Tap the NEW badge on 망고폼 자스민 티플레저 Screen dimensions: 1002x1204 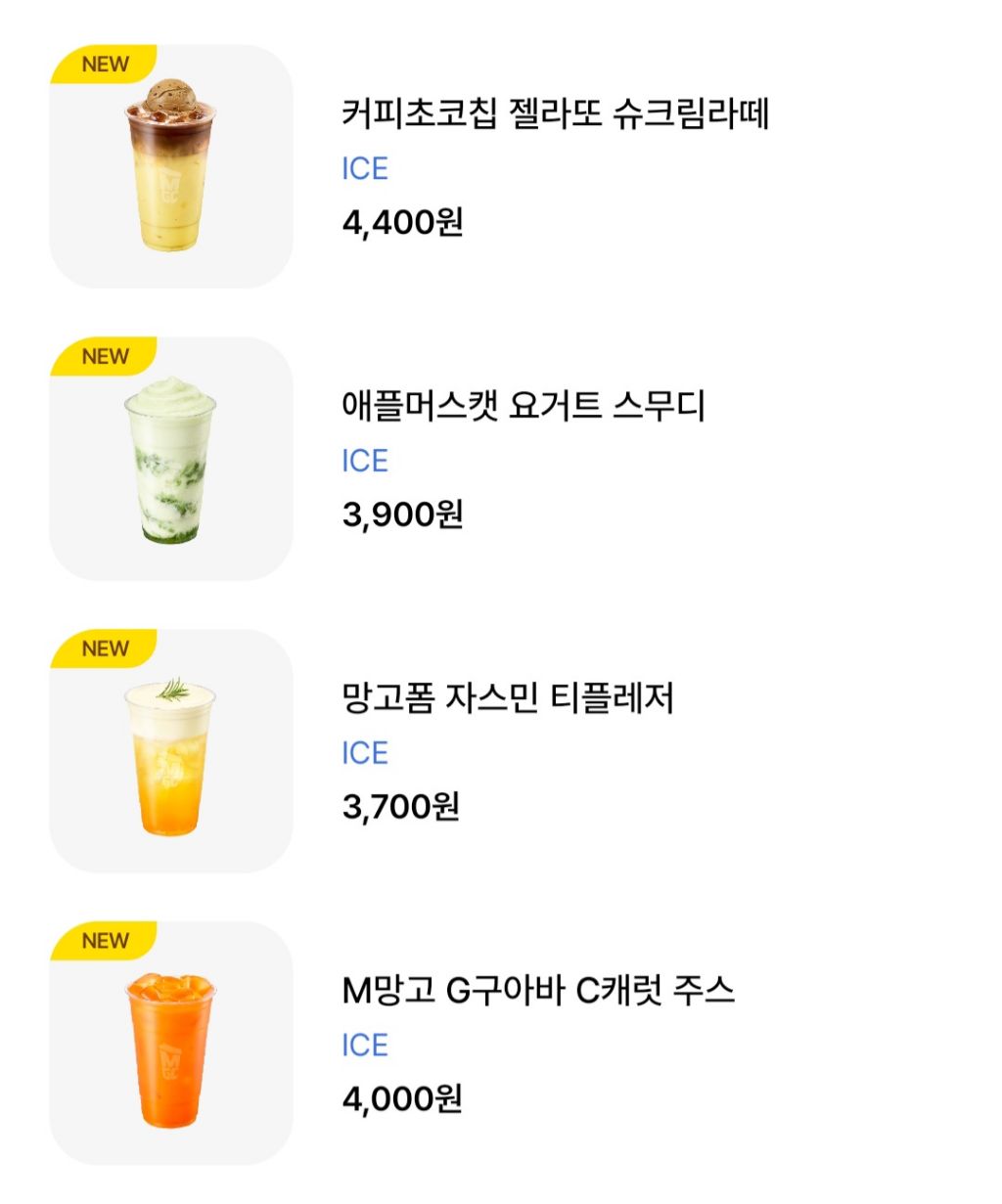pos(104,648)
